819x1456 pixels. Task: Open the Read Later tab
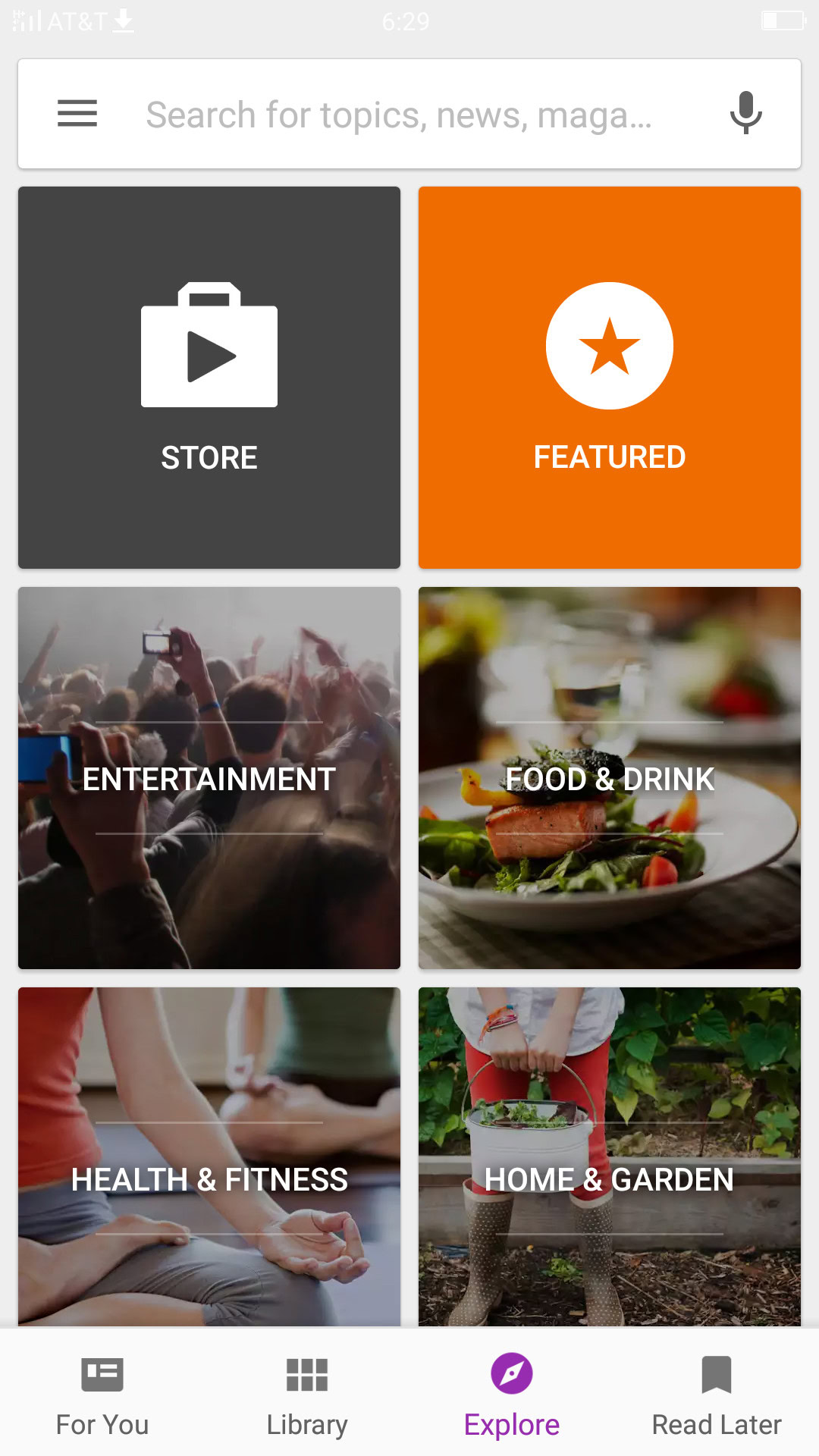(717, 1395)
